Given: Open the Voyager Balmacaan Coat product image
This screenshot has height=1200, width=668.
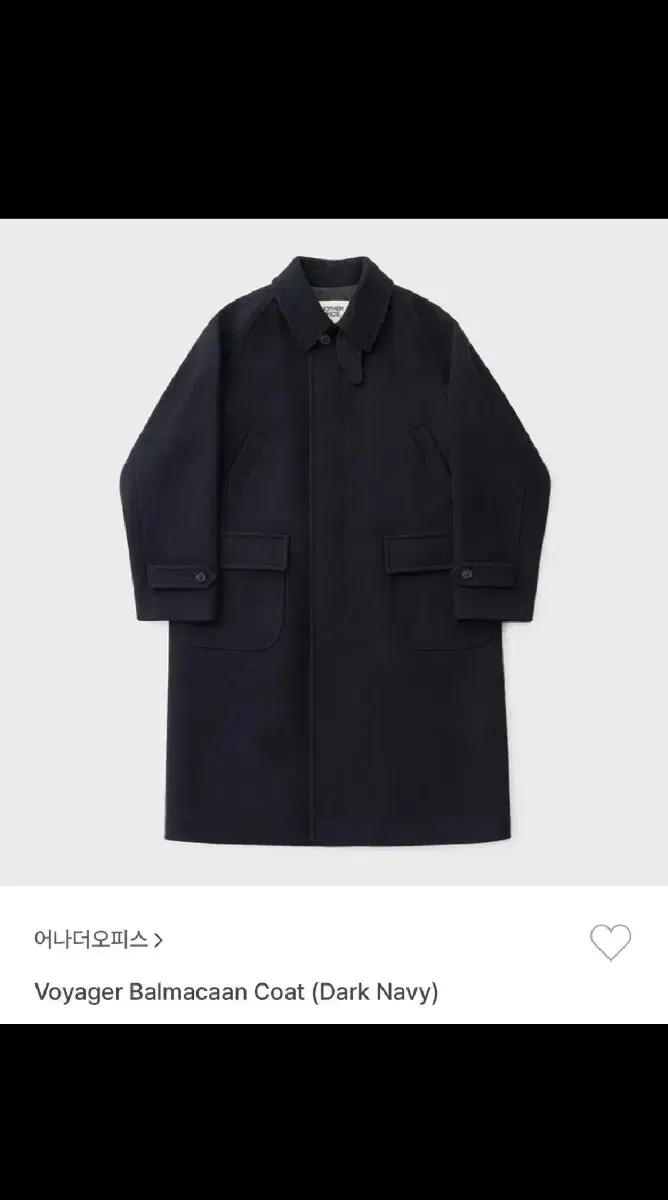Looking at the screenshot, I should (x=334, y=552).
